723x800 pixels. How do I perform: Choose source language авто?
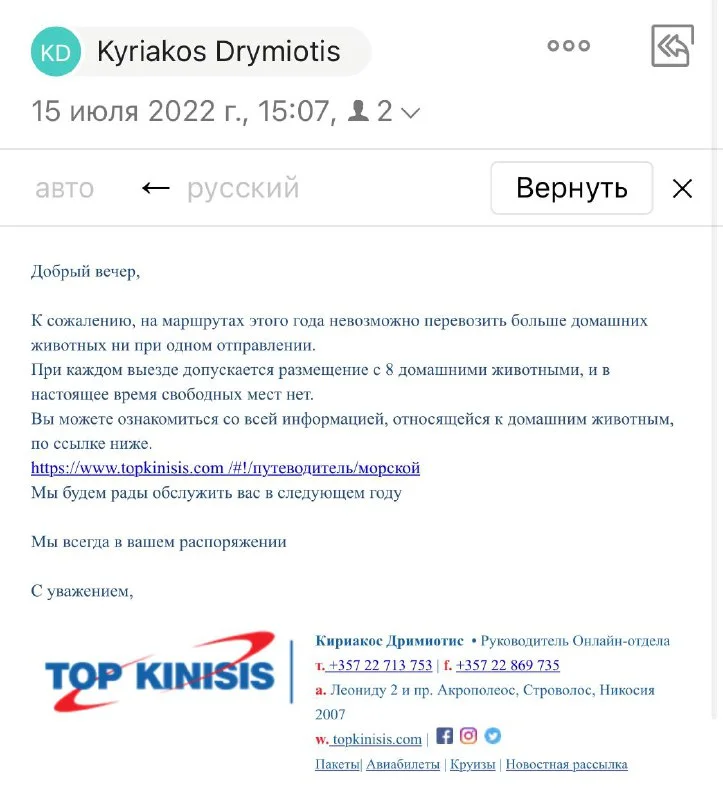(x=65, y=188)
